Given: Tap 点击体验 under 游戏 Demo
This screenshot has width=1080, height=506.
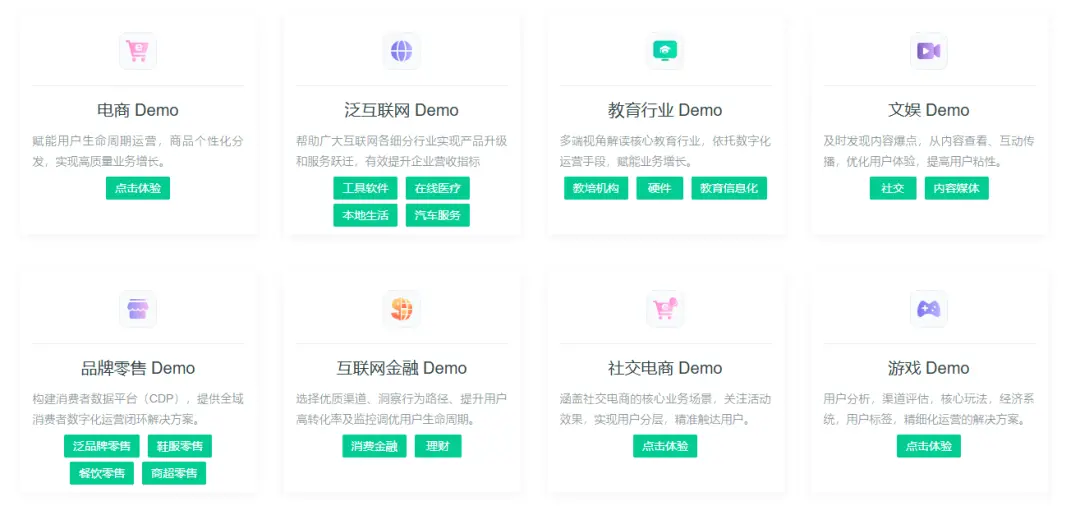Looking at the screenshot, I should 928,446.
